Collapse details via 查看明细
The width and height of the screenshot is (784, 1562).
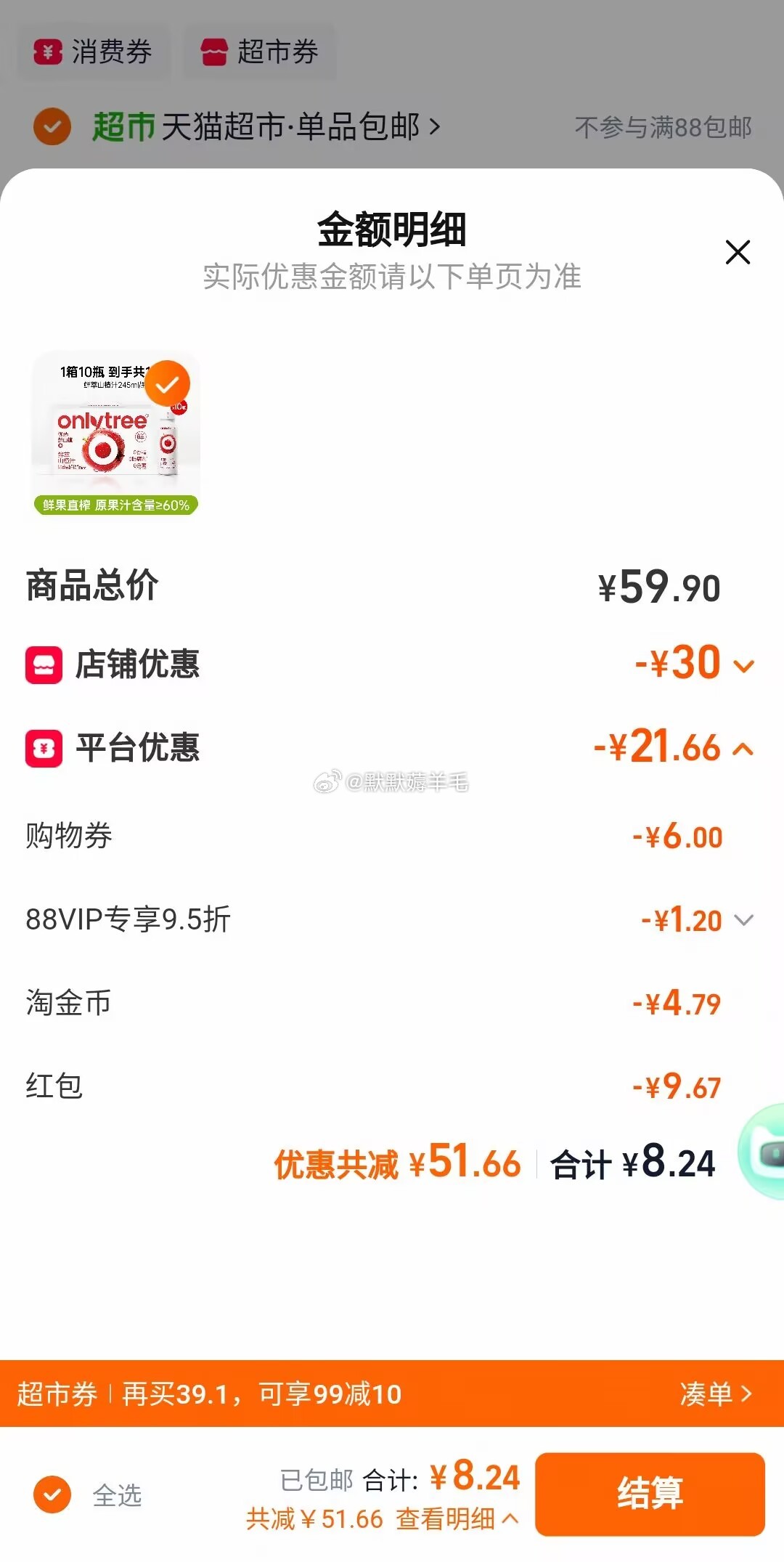click(x=457, y=1518)
